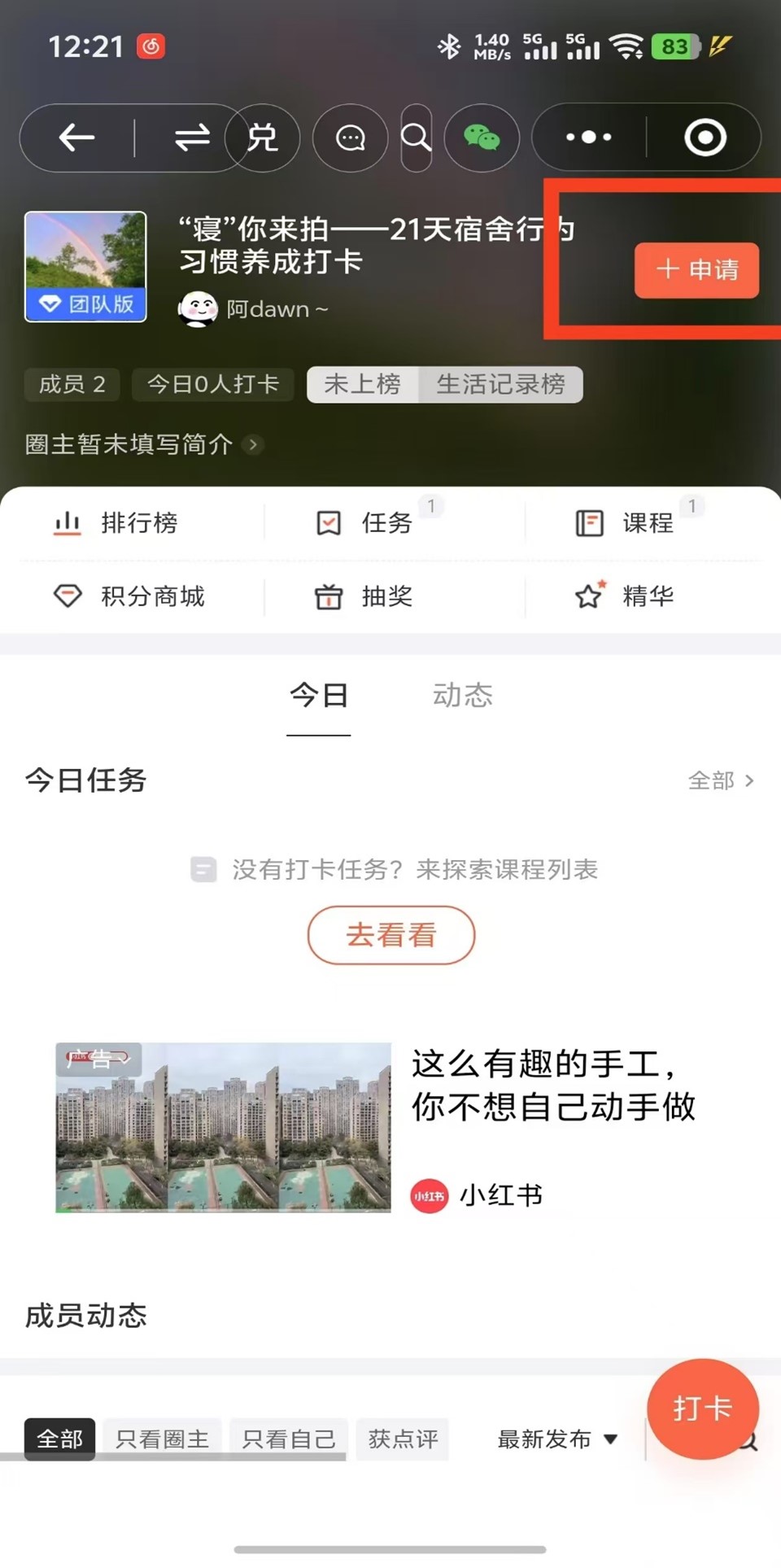This screenshot has height=1568, width=781.
Task: Filter posts by 只看自己
Action: tap(289, 1439)
